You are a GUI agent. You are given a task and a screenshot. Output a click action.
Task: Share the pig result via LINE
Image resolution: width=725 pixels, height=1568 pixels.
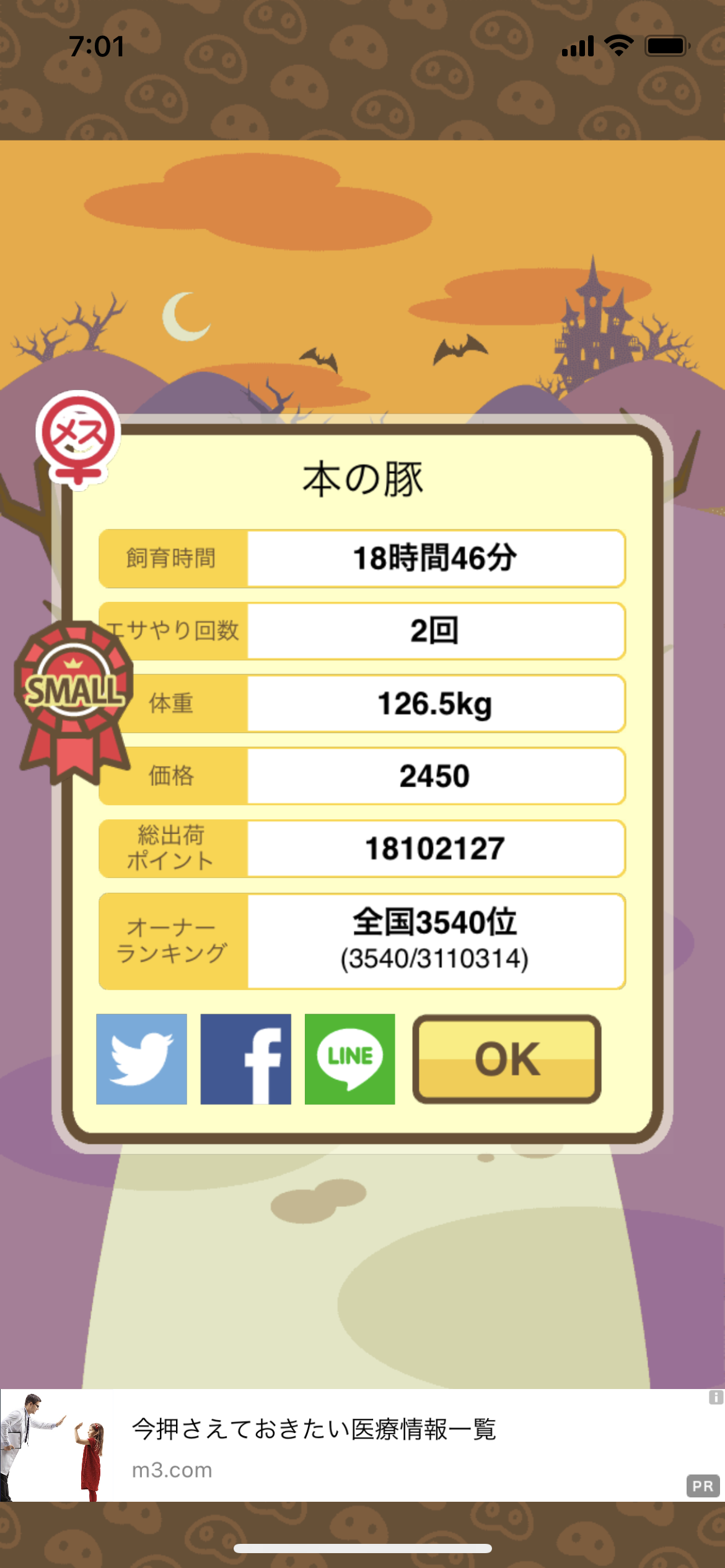349,1059
